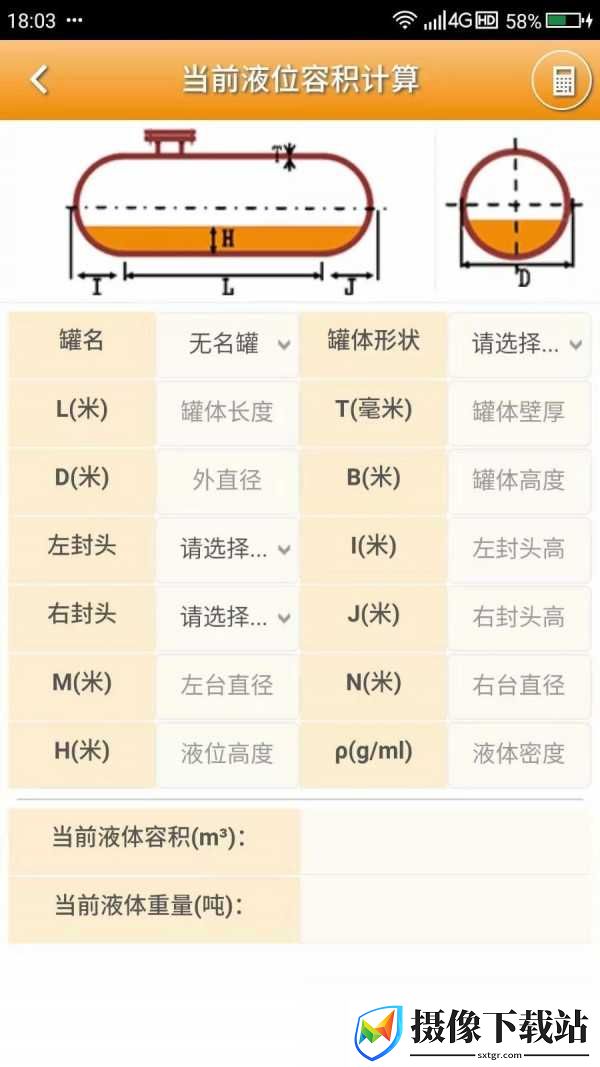Screen dimensions: 600x1067
Task: Enter wall thickness in T(毫米) field
Action: [x=520, y=412]
